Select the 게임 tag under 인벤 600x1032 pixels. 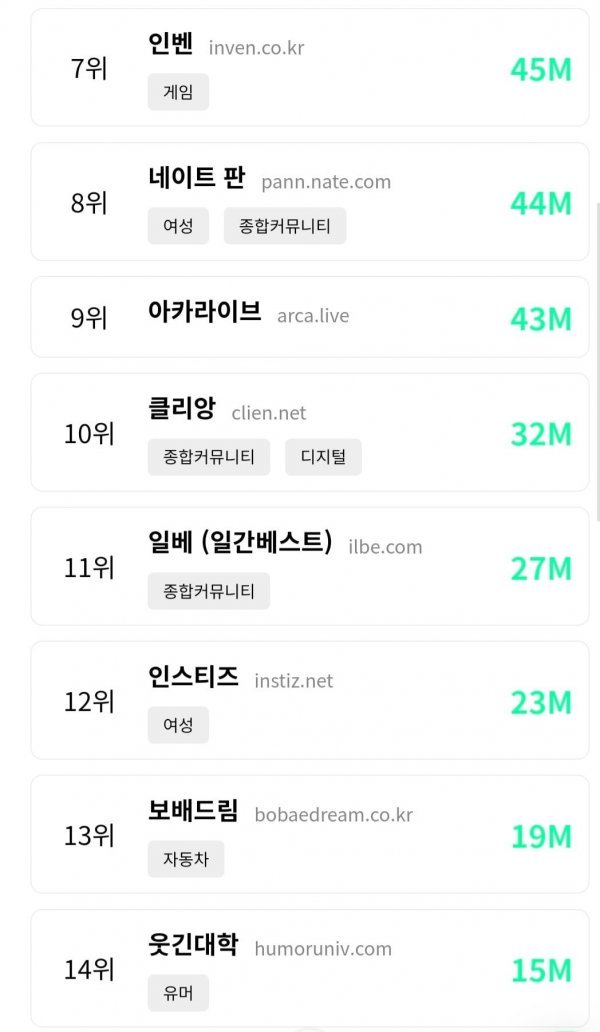coord(178,93)
